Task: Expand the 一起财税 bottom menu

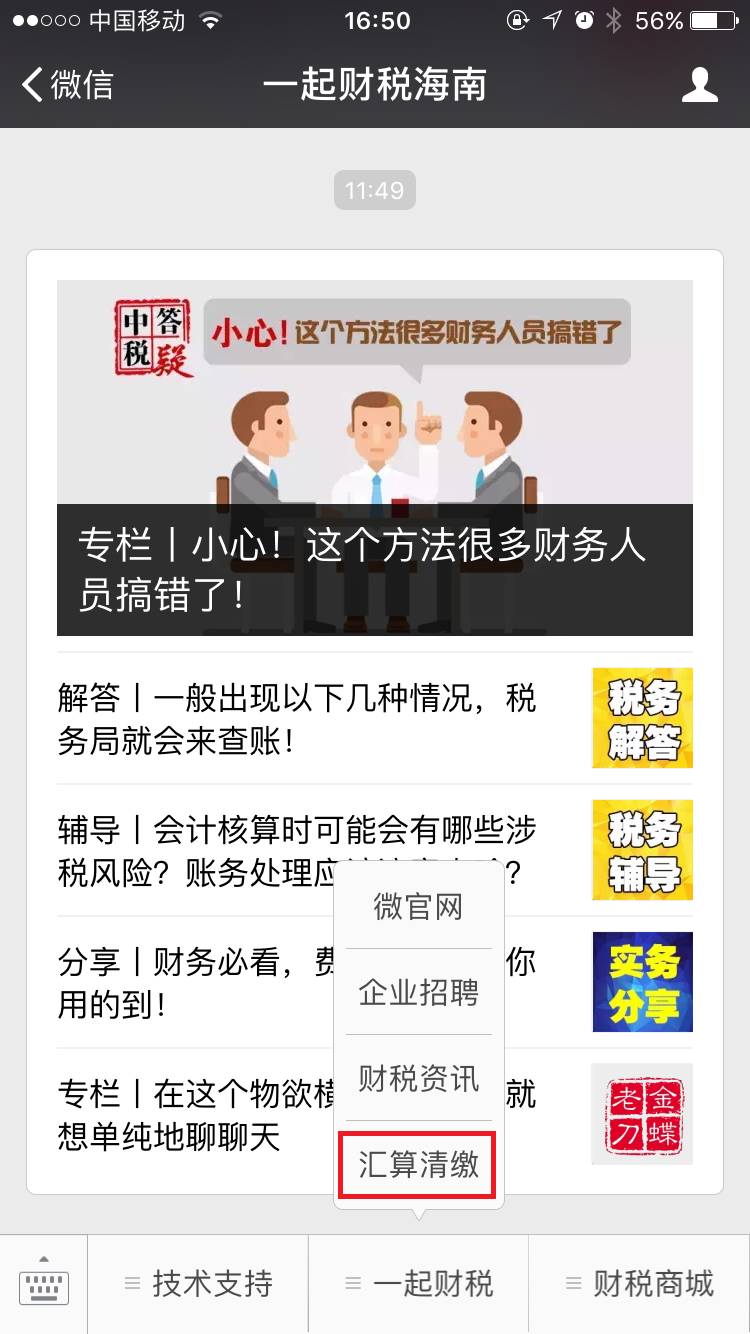Action: pyautogui.click(x=420, y=1286)
